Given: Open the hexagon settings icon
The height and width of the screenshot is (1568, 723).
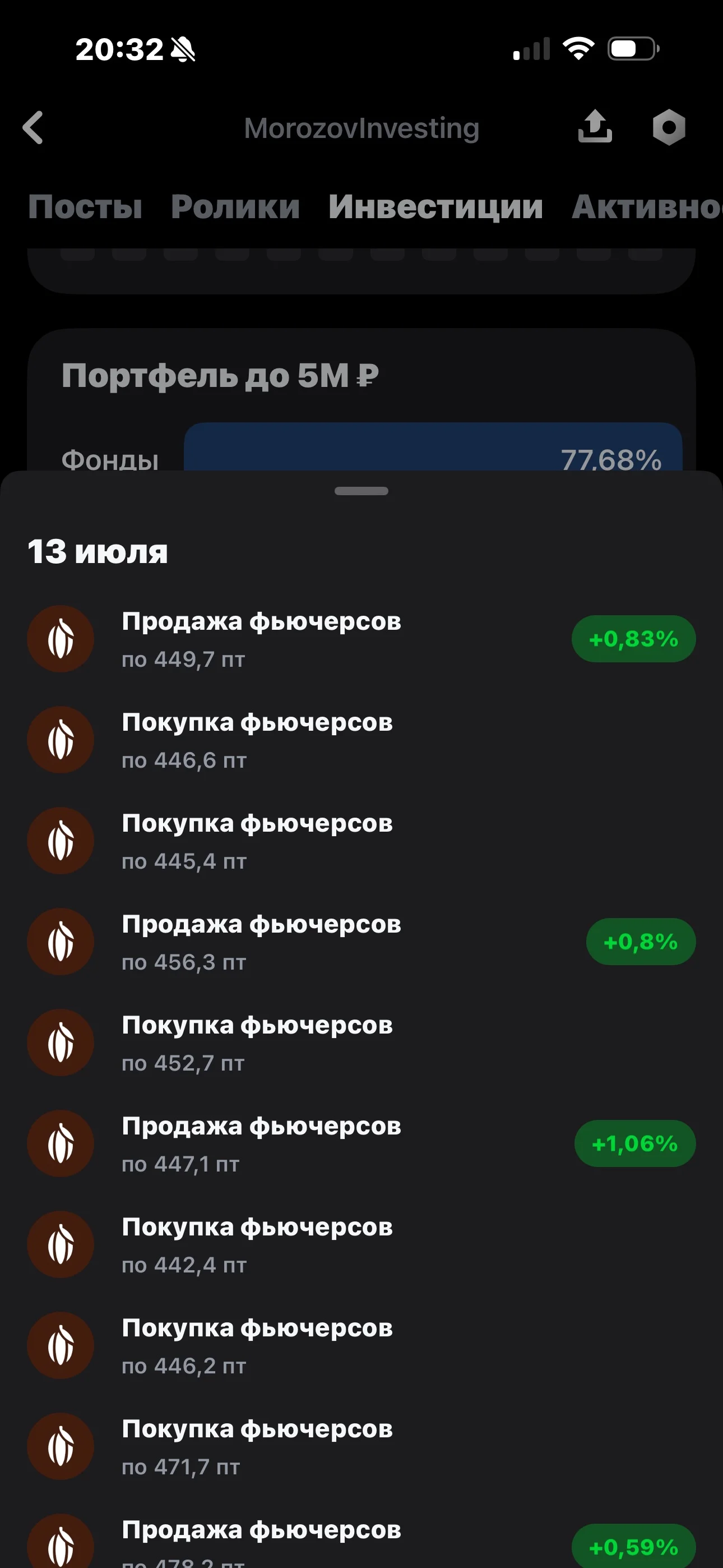Looking at the screenshot, I should [x=669, y=127].
